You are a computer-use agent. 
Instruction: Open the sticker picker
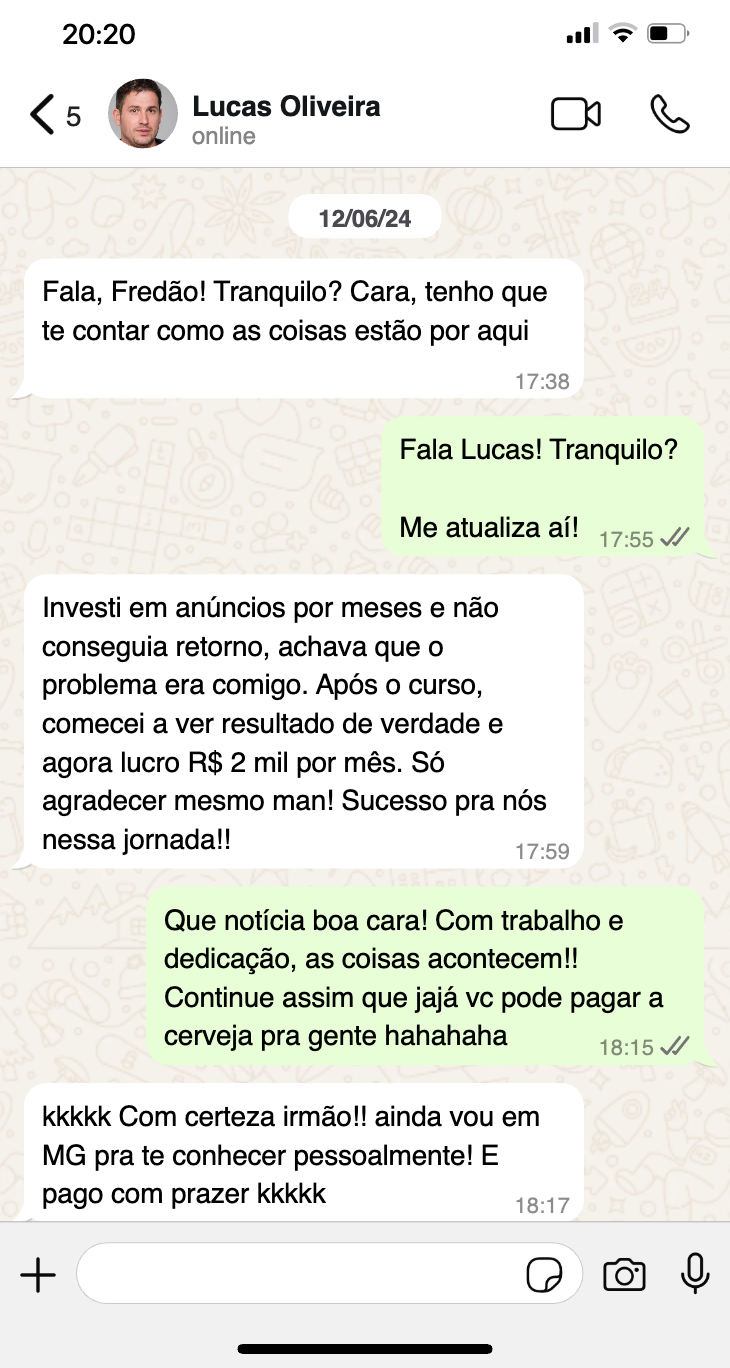coord(545,1275)
